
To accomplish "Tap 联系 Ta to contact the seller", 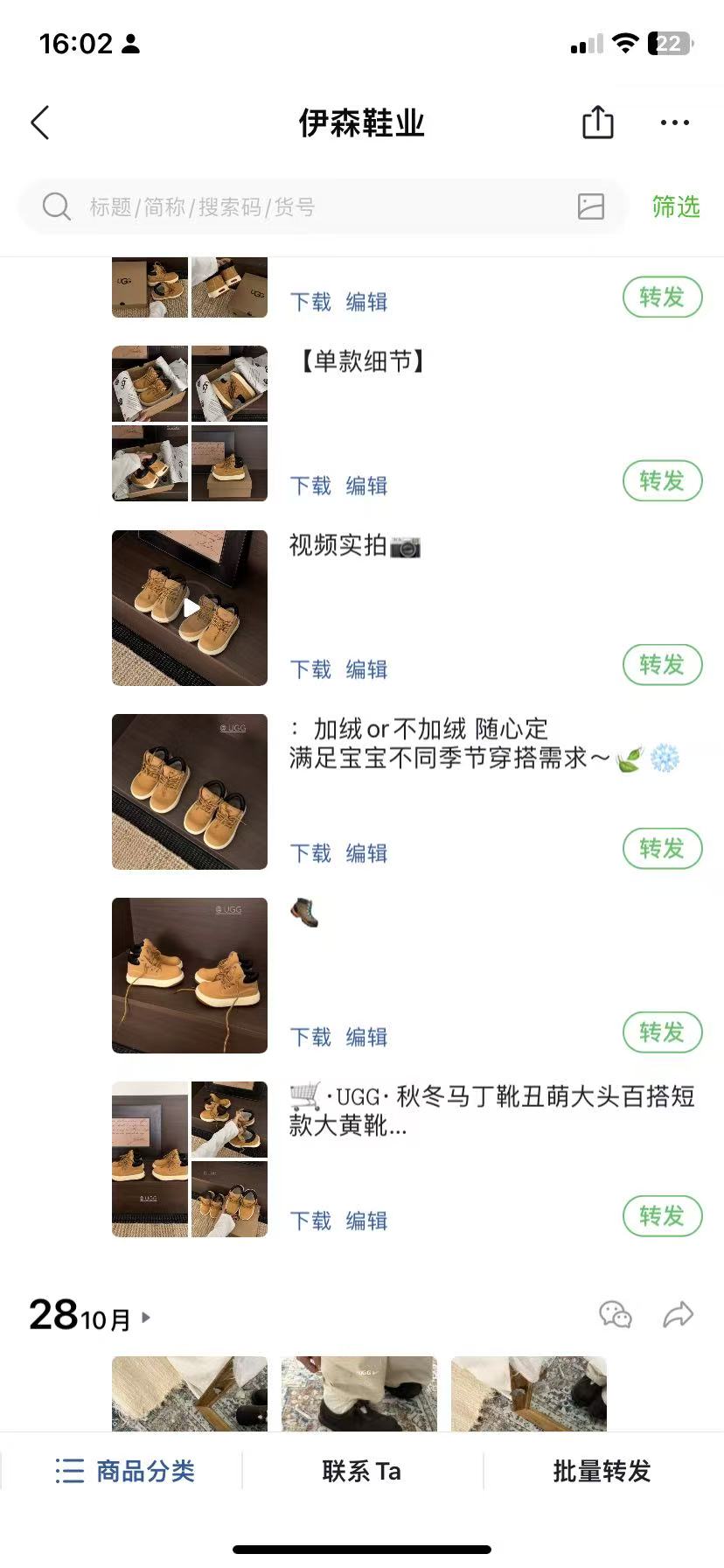I will 361,1471.
